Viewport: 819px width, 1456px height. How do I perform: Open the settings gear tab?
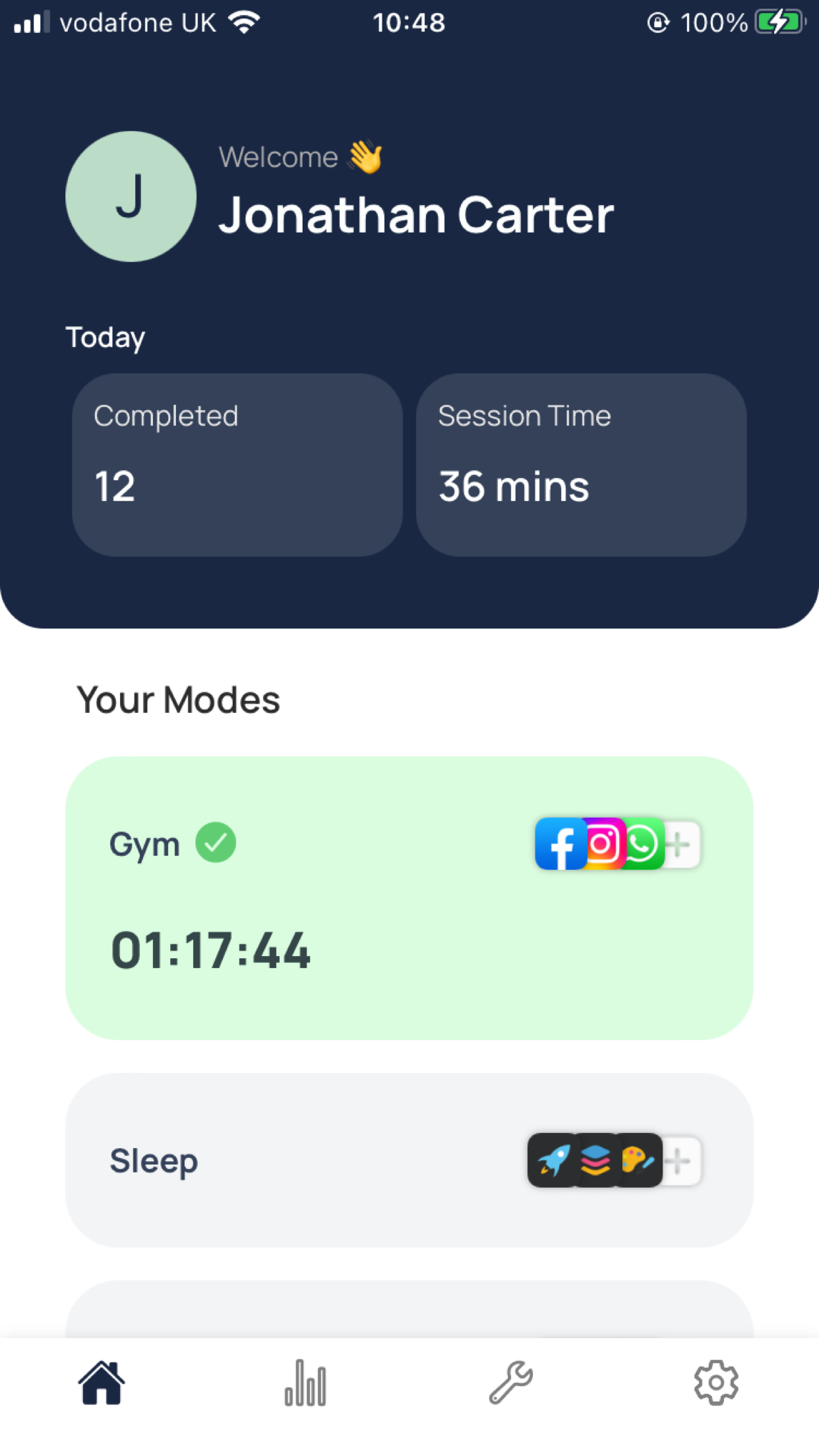click(715, 1383)
